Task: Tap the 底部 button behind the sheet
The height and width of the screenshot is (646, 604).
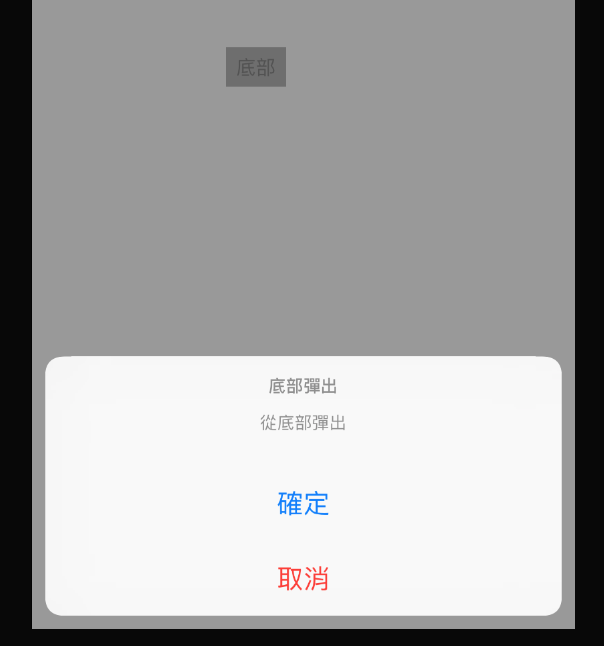Action: pyautogui.click(x=256, y=67)
